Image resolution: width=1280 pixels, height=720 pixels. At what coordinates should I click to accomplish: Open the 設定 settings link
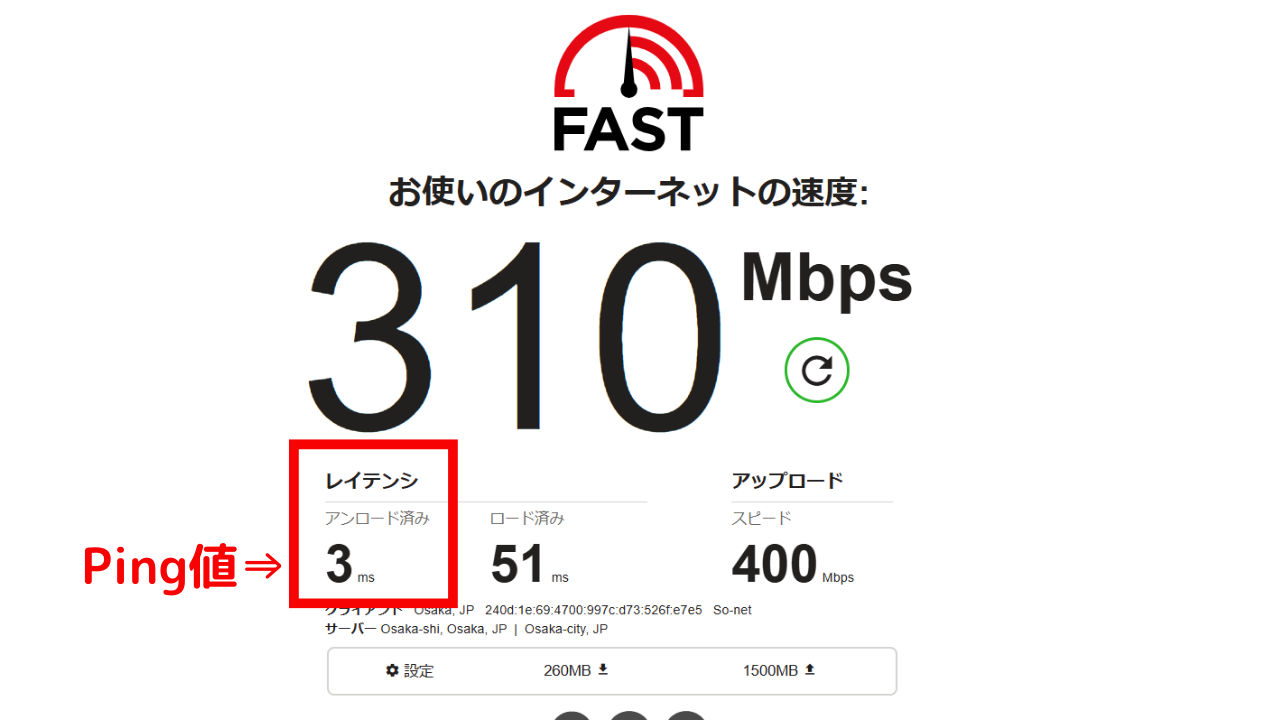coord(410,671)
